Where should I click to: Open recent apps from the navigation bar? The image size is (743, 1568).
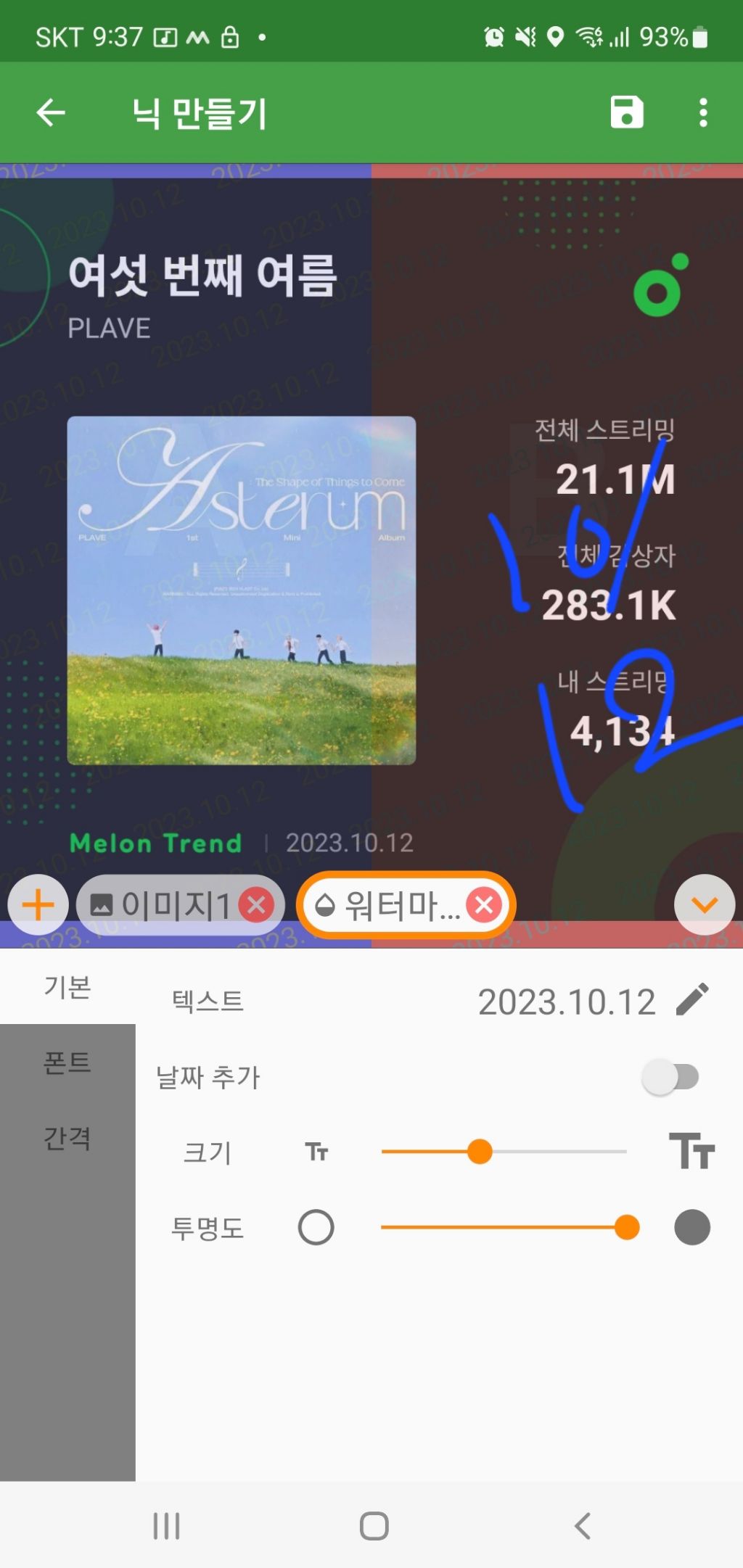click(166, 1525)
